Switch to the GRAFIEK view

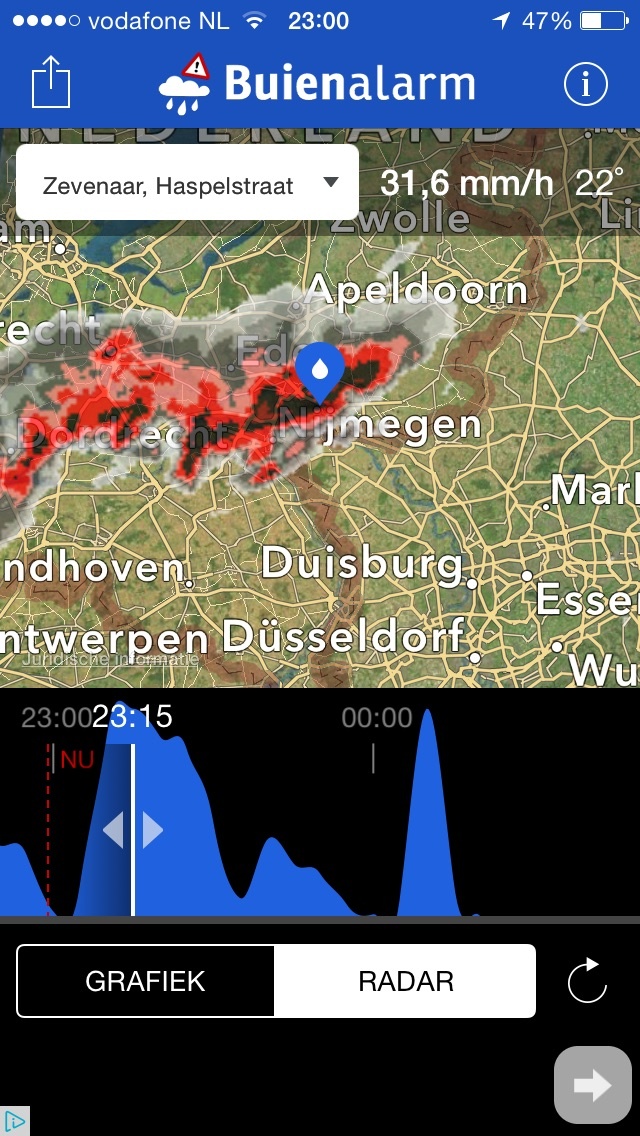146,981
